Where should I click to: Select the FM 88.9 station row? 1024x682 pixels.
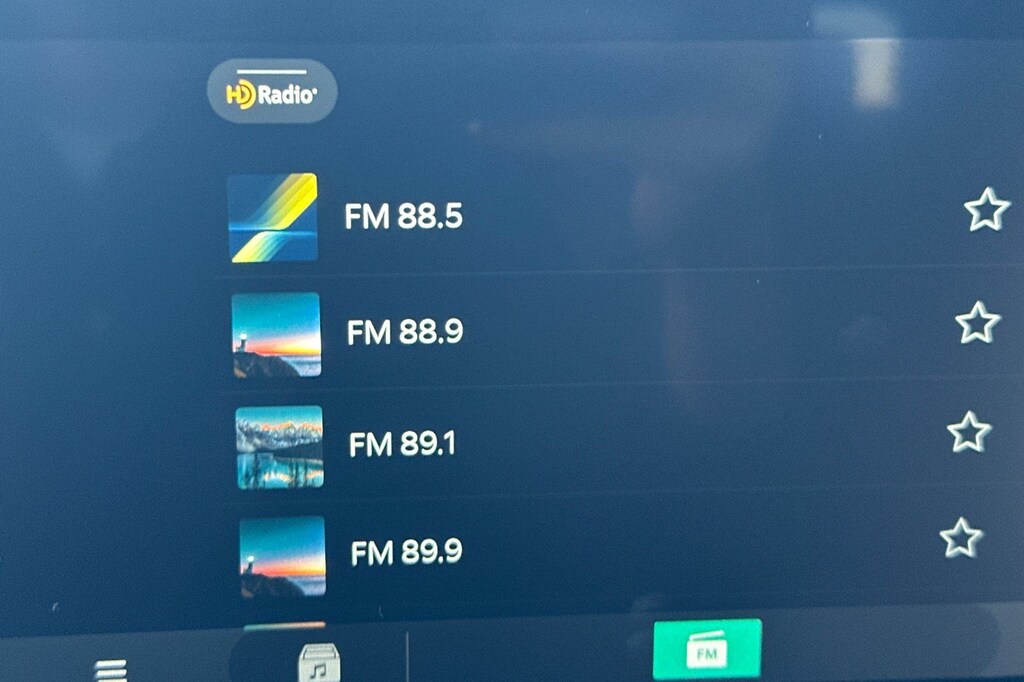coord(405,331)
